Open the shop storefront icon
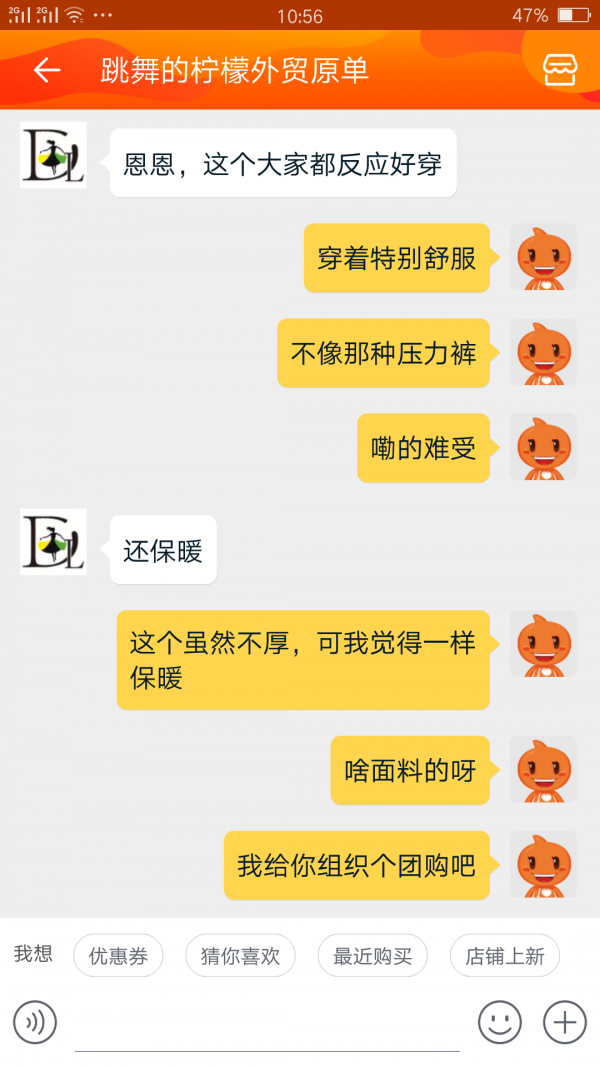This screenshot has width=600, height=1067. click(560, 69)
